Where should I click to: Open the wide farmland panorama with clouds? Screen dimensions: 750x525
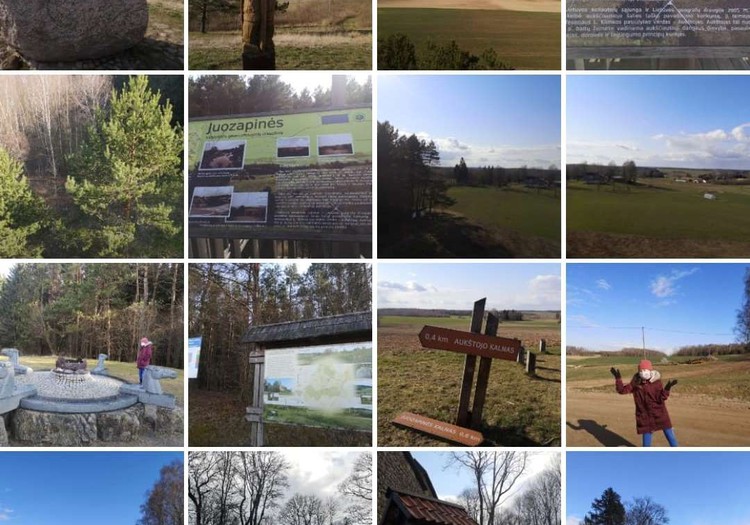tap(657, 166)
